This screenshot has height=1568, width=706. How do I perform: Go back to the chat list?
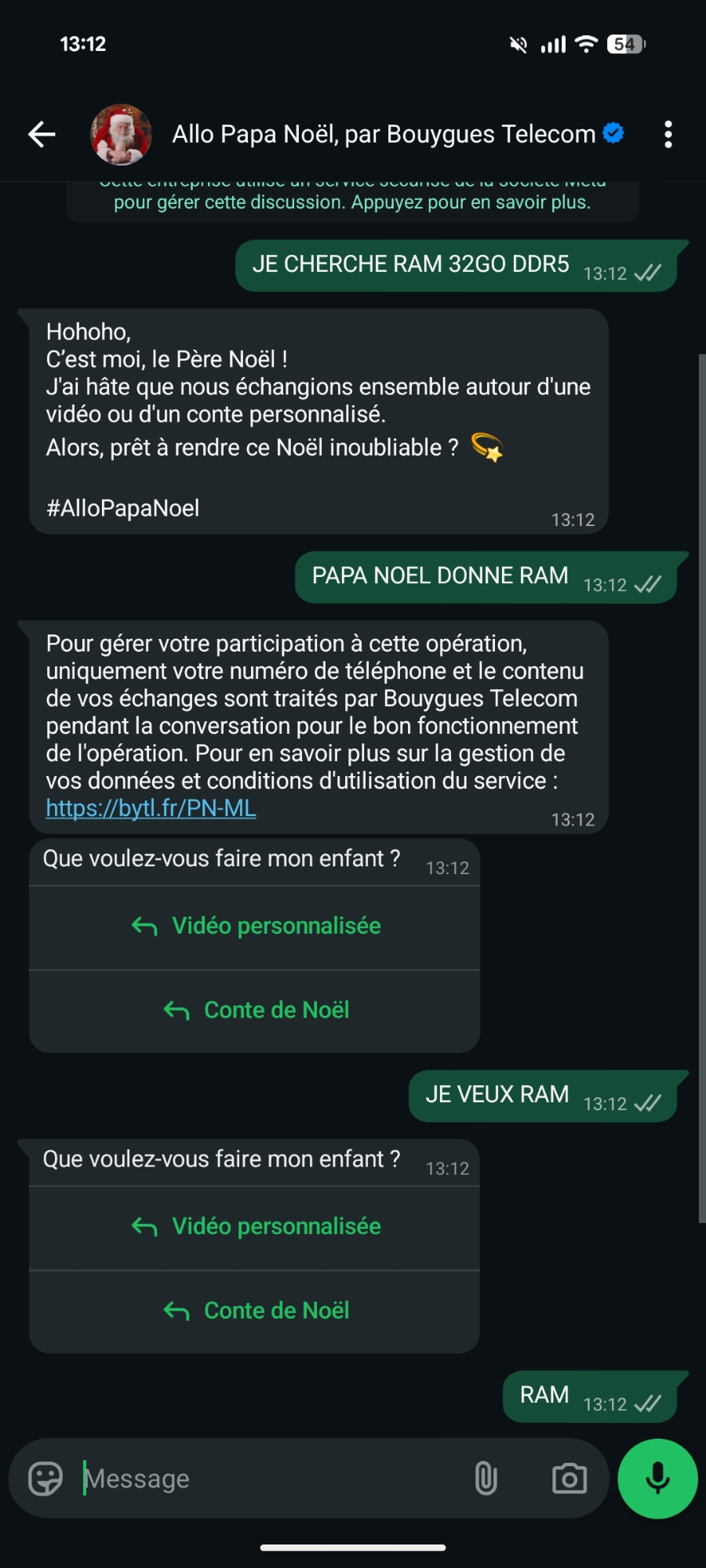[42, 135]
